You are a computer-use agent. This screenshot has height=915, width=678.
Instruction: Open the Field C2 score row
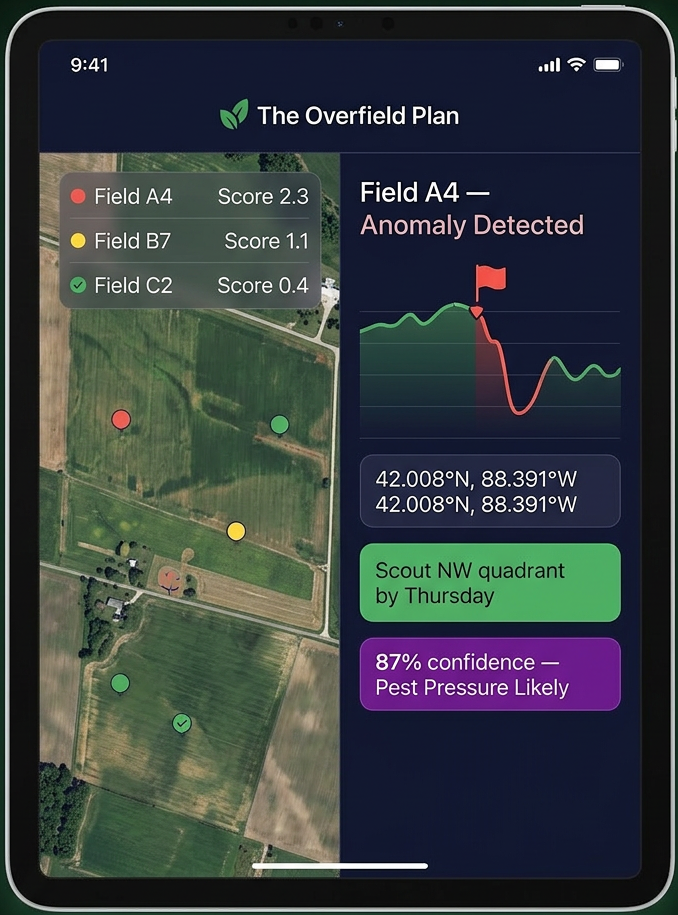click(x=190, y=285)
